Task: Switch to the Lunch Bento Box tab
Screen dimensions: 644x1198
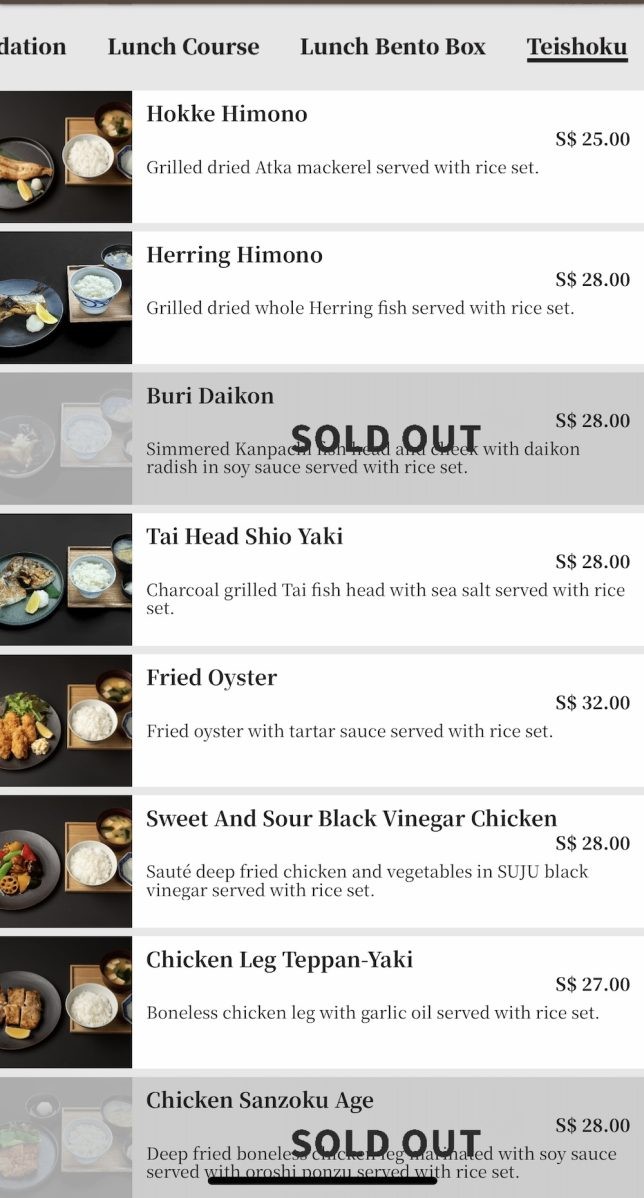Action: [393, 47]
